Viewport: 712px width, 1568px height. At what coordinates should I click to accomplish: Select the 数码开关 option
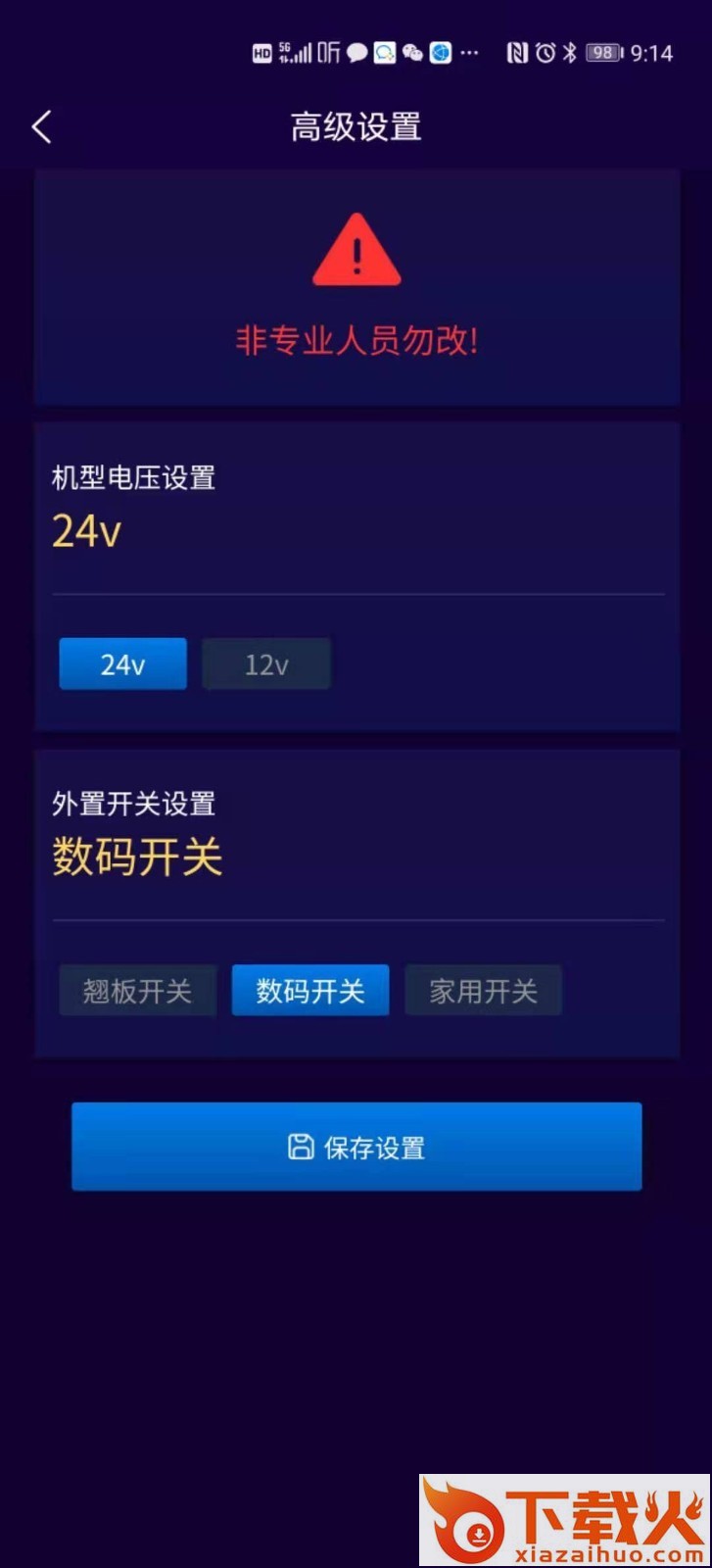pos(310,991)
